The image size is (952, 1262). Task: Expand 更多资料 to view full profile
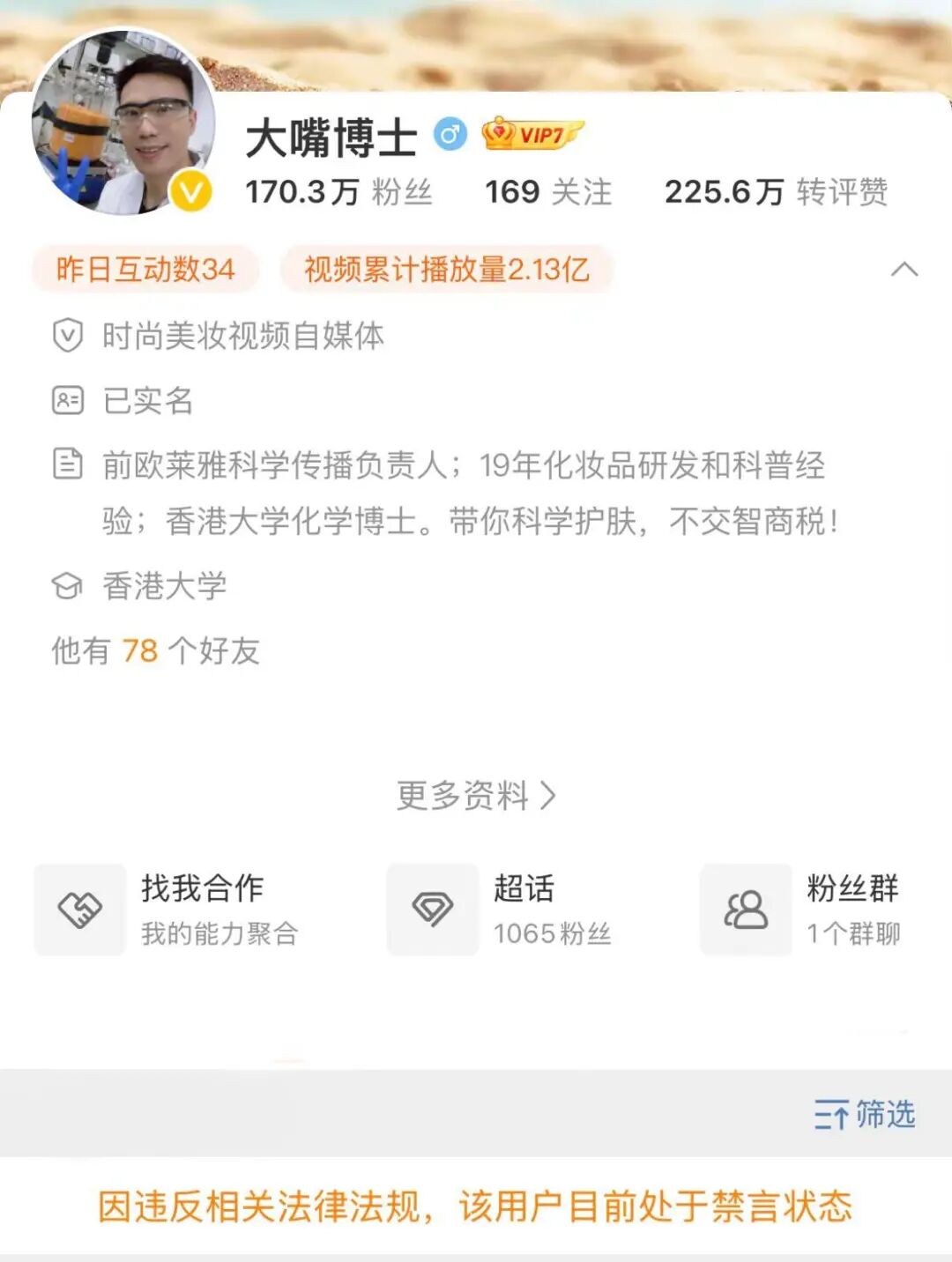tap(476, 796)
